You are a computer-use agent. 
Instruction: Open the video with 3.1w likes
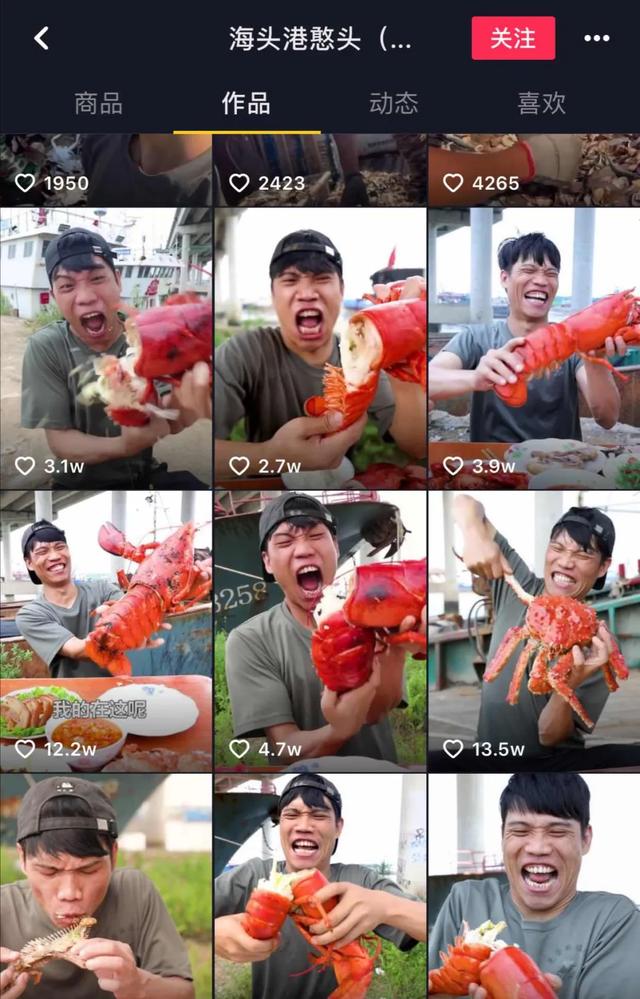(x=106, y=347)
